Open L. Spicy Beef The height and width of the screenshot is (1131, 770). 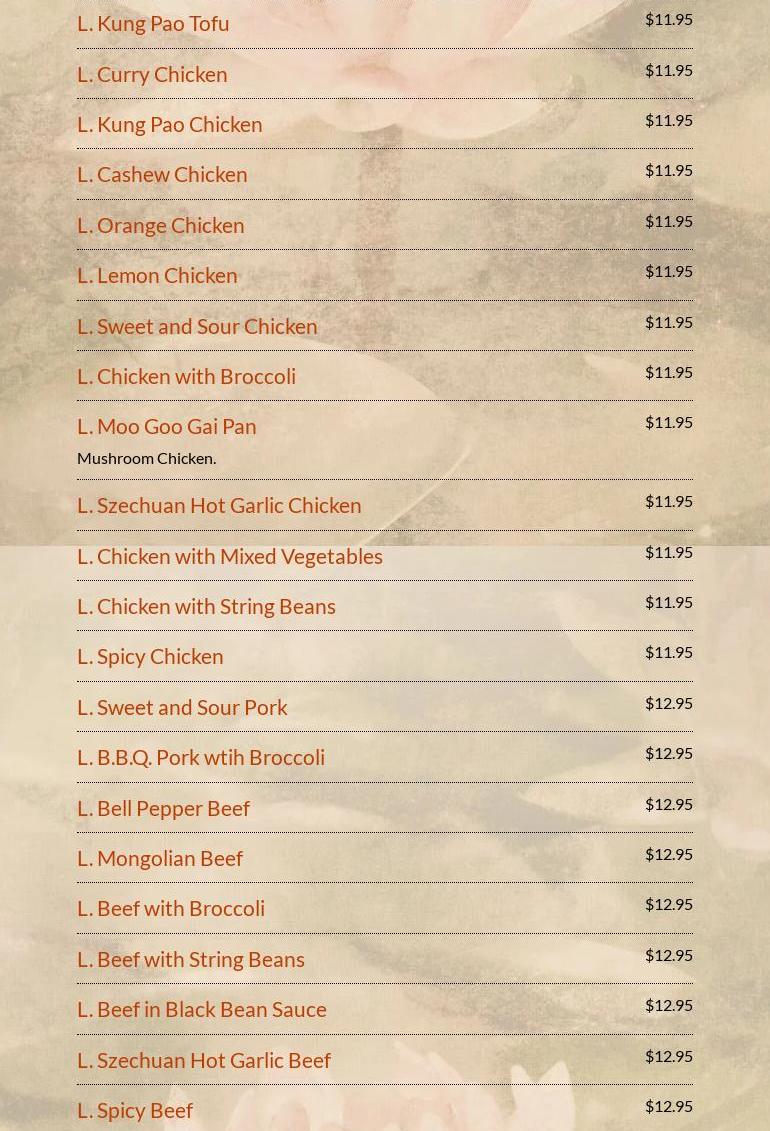pyautogui.click(x=135, y=1110)
